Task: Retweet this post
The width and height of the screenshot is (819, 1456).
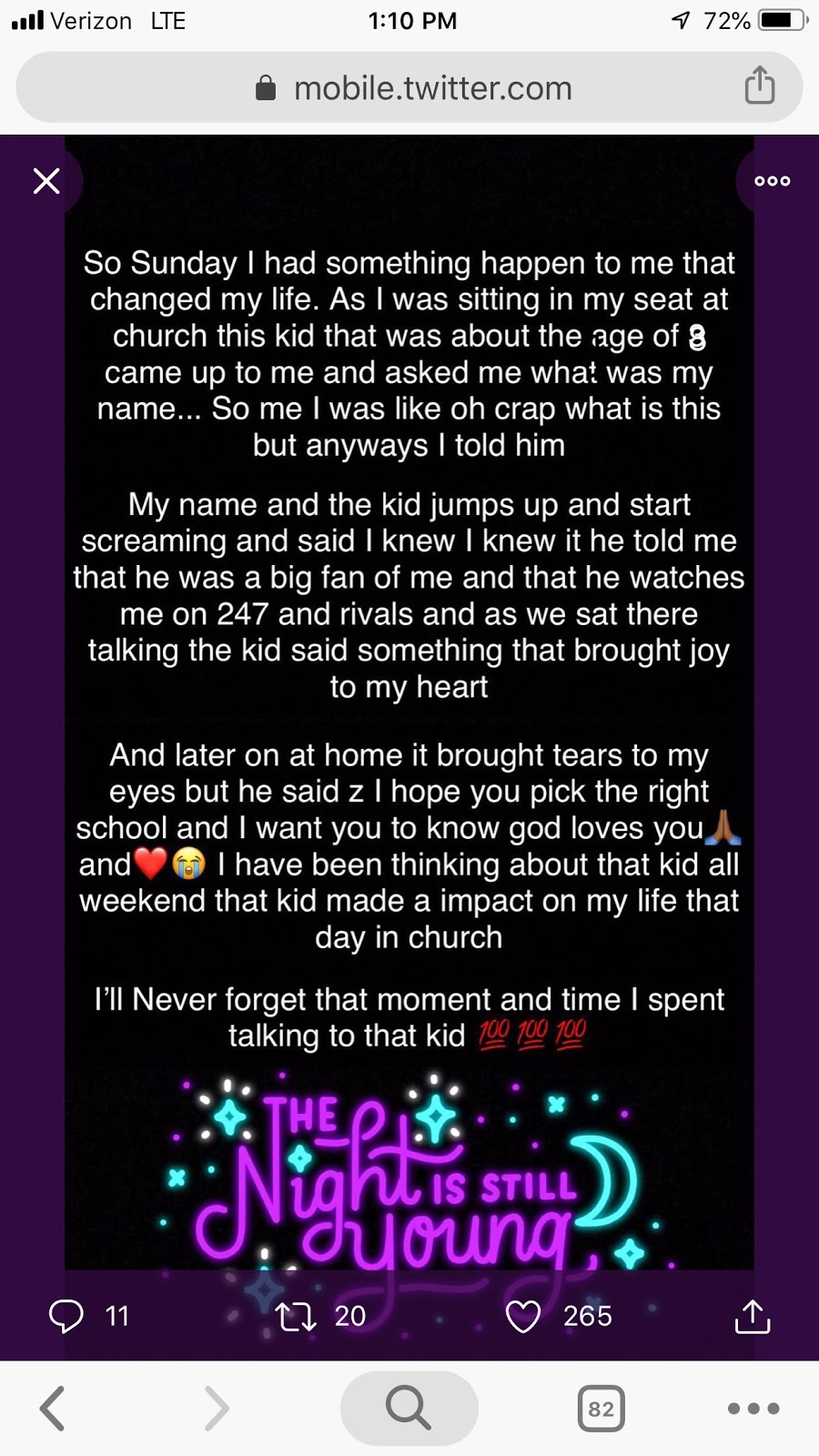Action: [296, 1316]
